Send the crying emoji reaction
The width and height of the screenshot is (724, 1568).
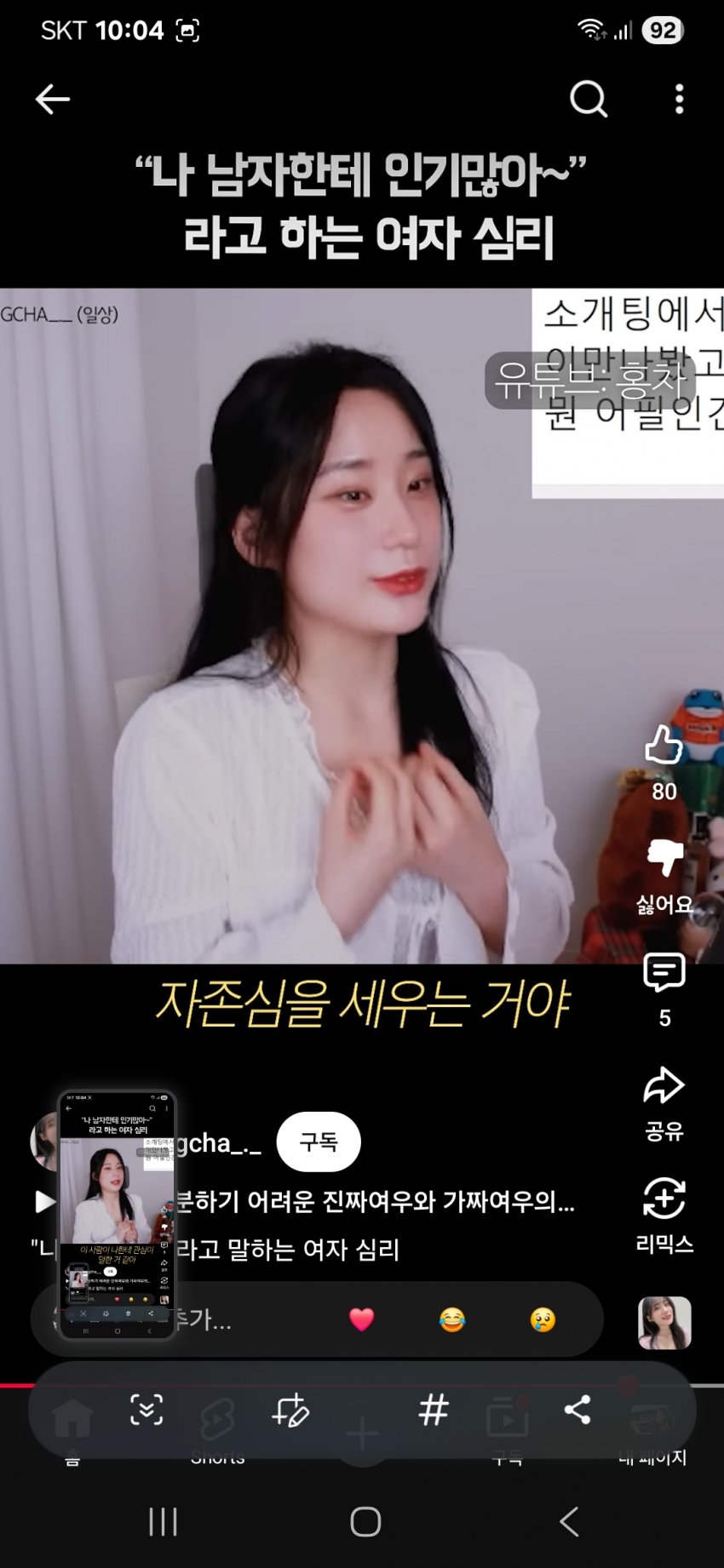[x=543, y=1319]
